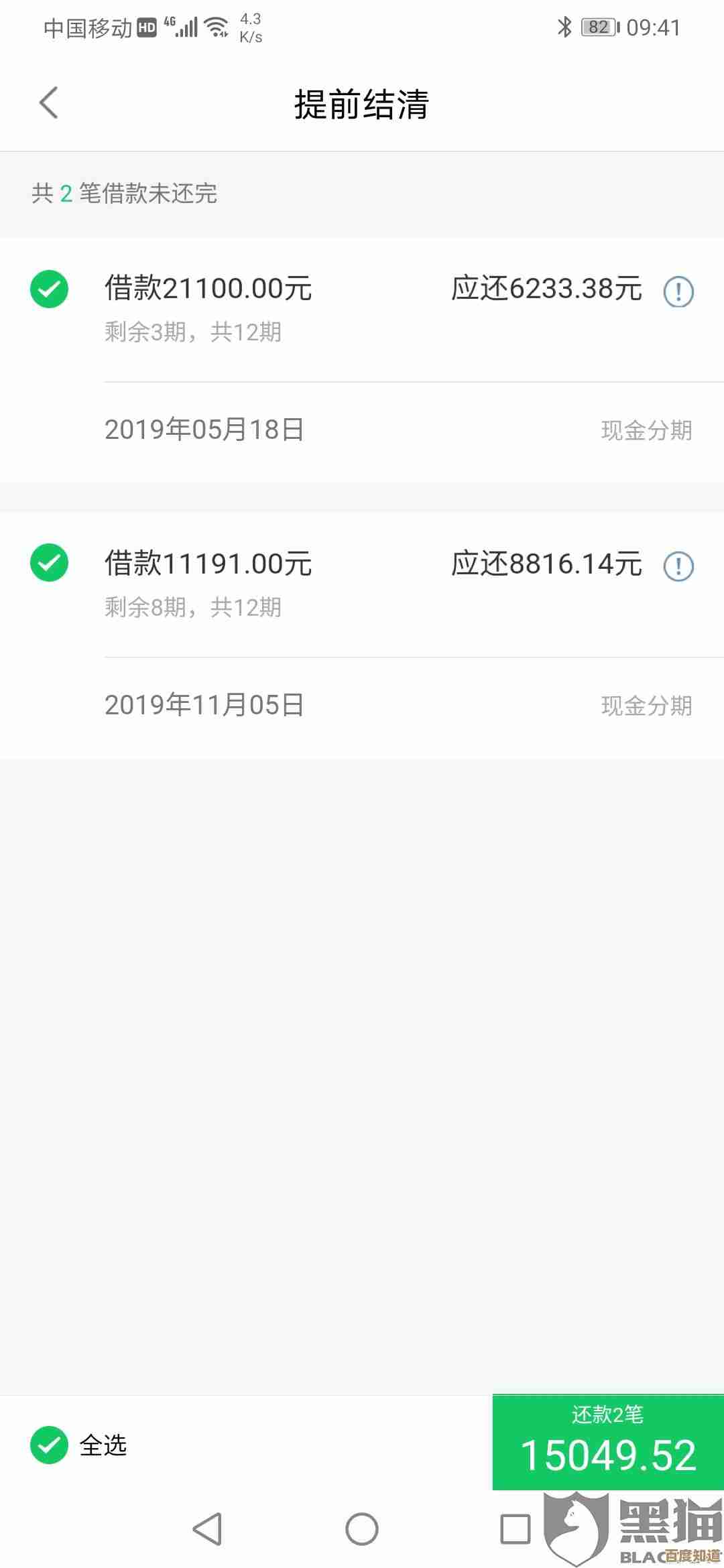
Task: Go back from the 提前结清 page
Action: point(48,103)
